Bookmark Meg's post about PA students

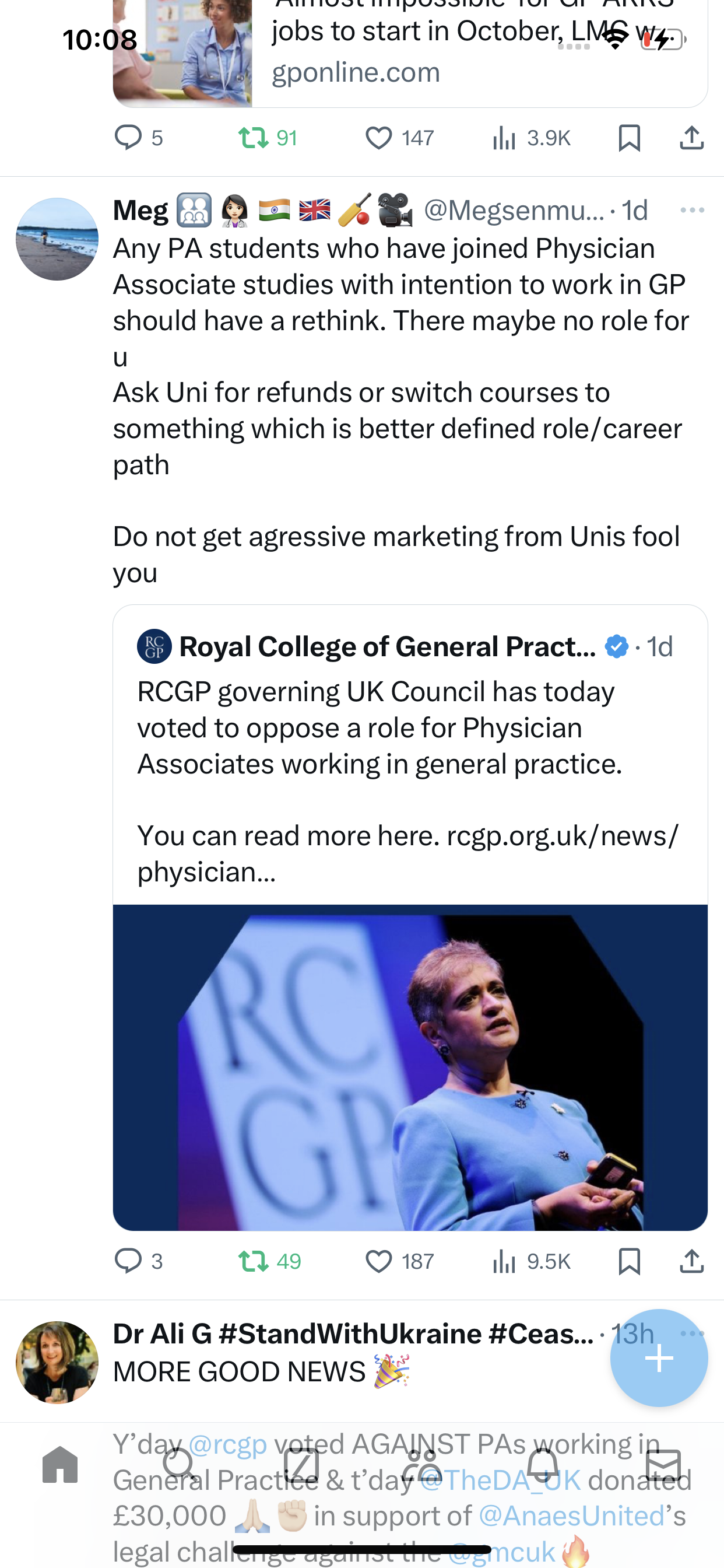click(x=629, y=1261)
